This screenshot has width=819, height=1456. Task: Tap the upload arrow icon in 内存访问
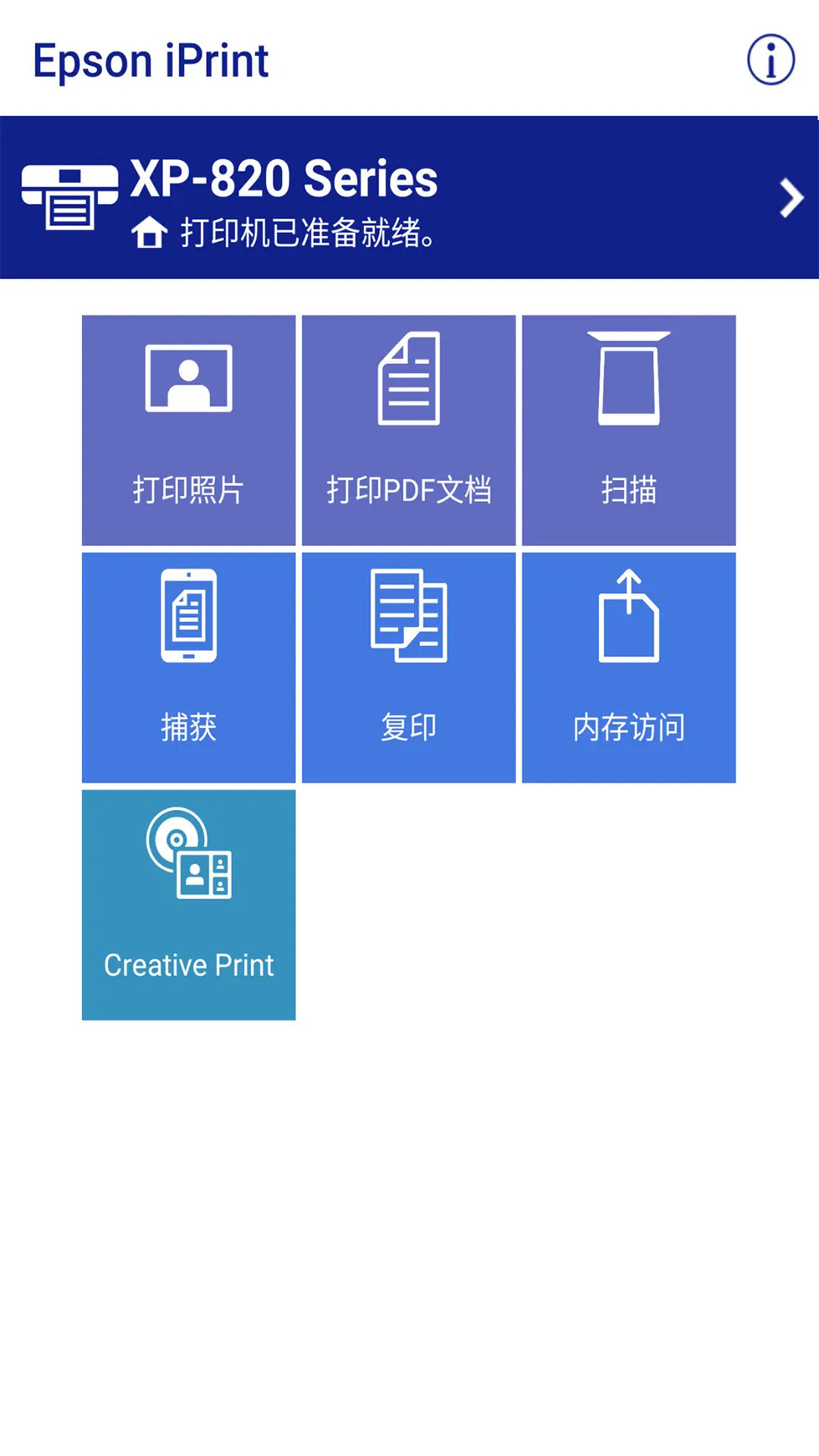coord(629,617)
